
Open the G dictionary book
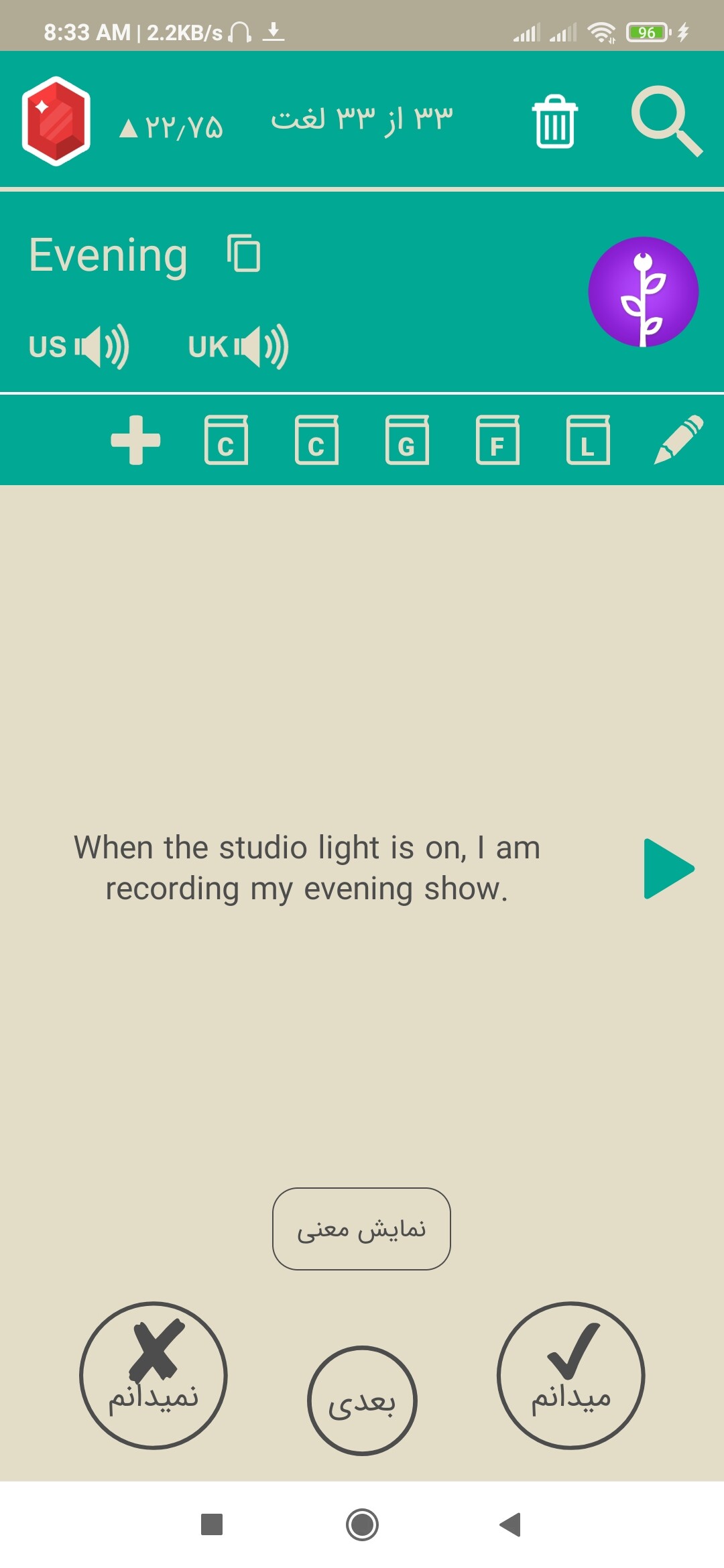407,440
